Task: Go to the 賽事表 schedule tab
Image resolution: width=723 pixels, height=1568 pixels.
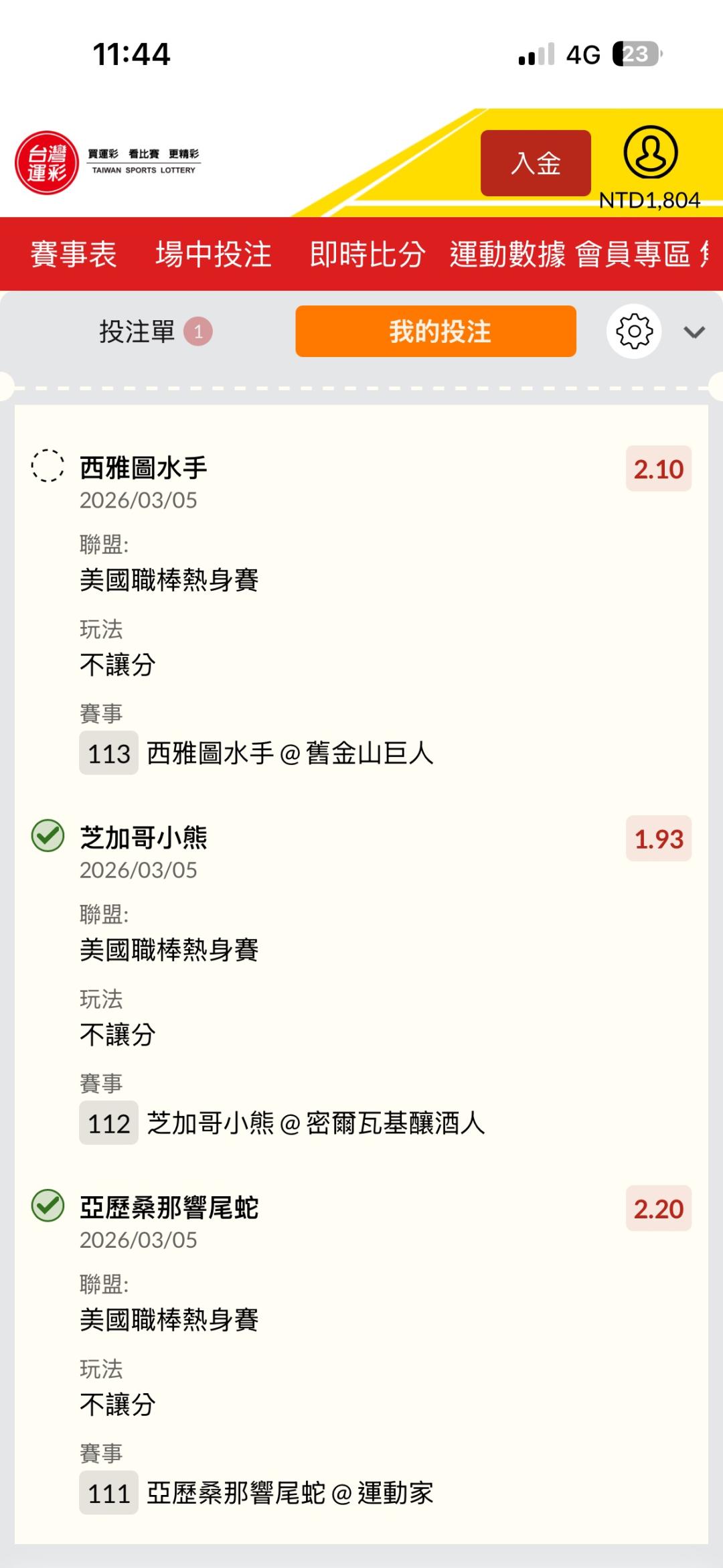Action: pos(74,255)
